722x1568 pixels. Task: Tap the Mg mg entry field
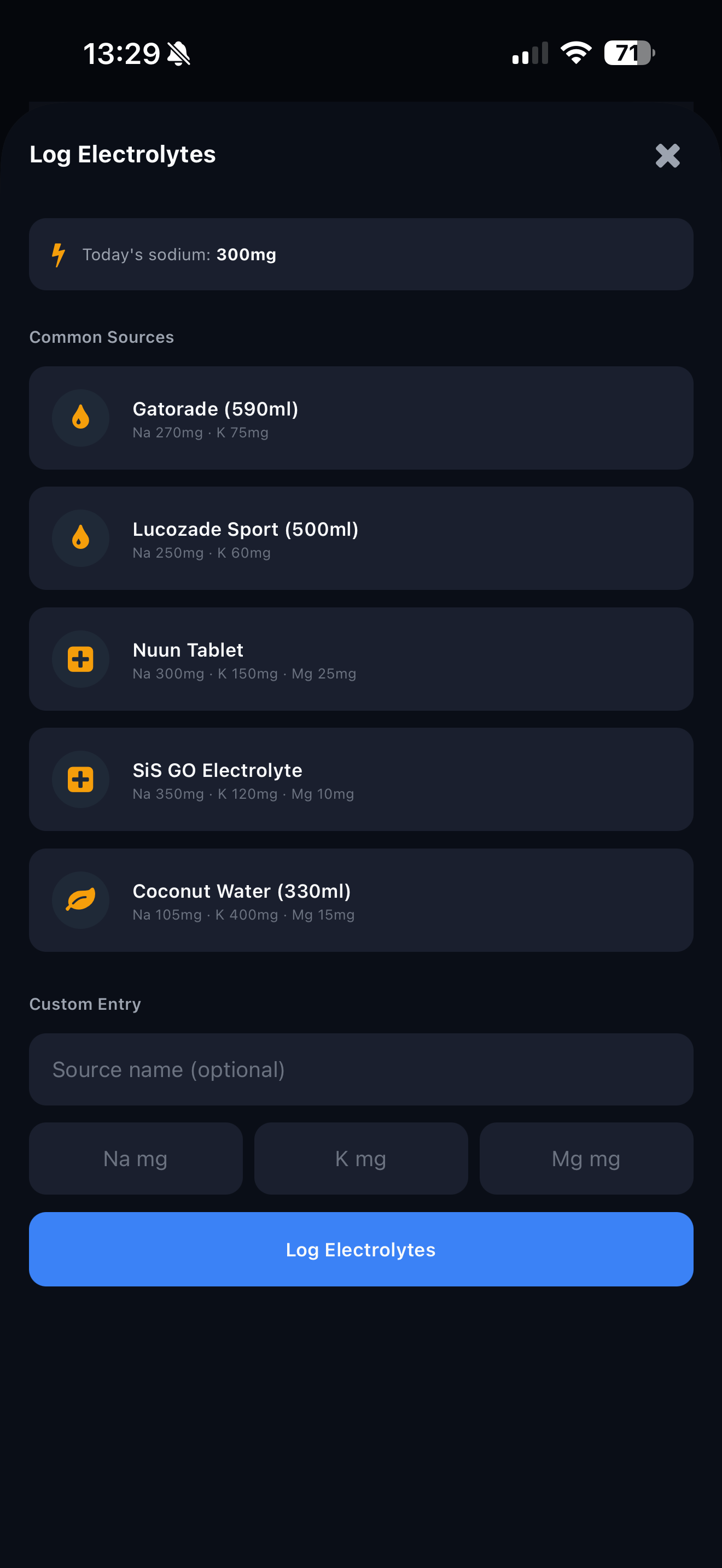pyautogui.click(x=586, y=1159)
